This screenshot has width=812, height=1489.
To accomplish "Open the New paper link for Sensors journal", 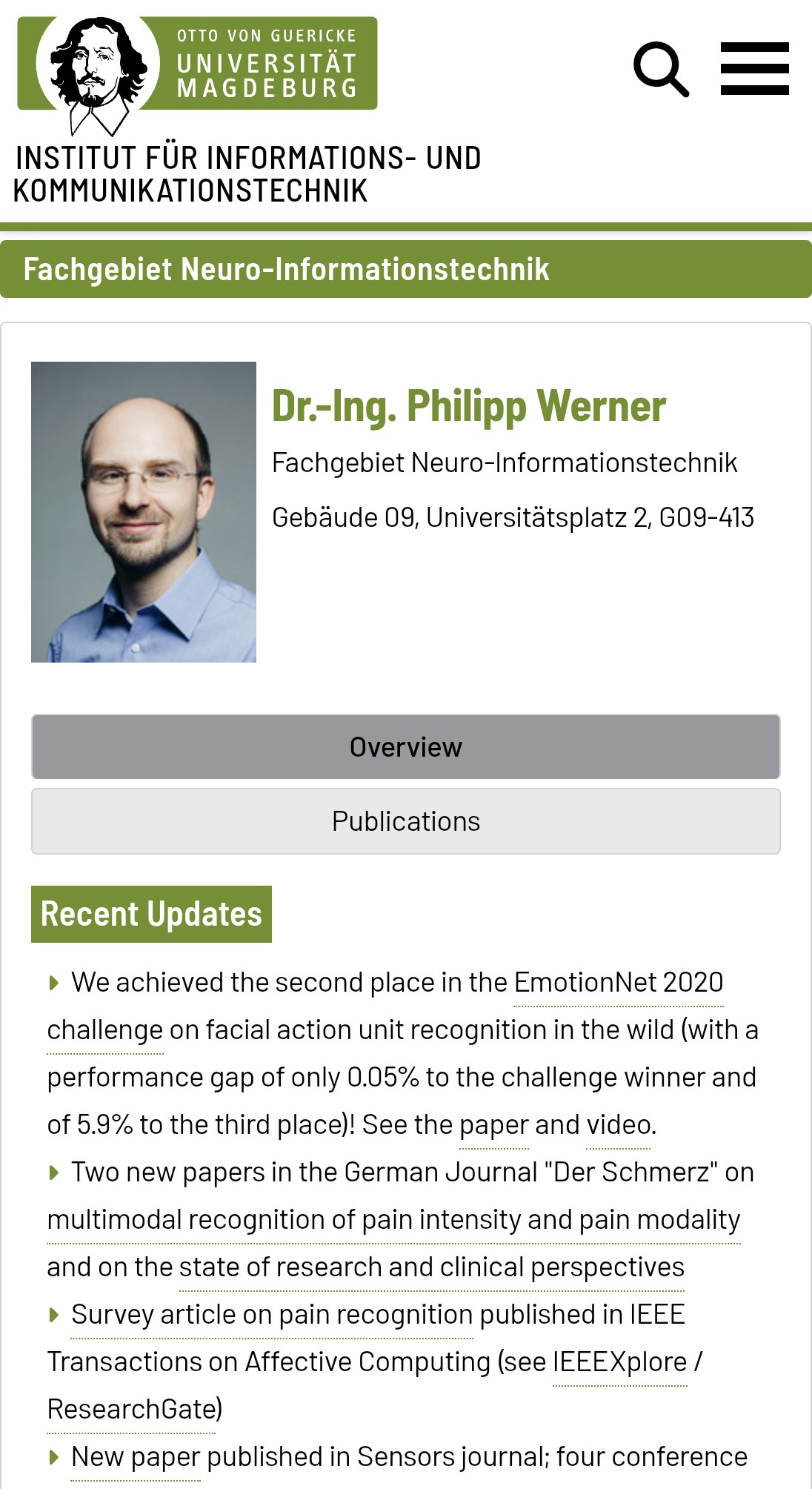I will tap(135, 1457).
